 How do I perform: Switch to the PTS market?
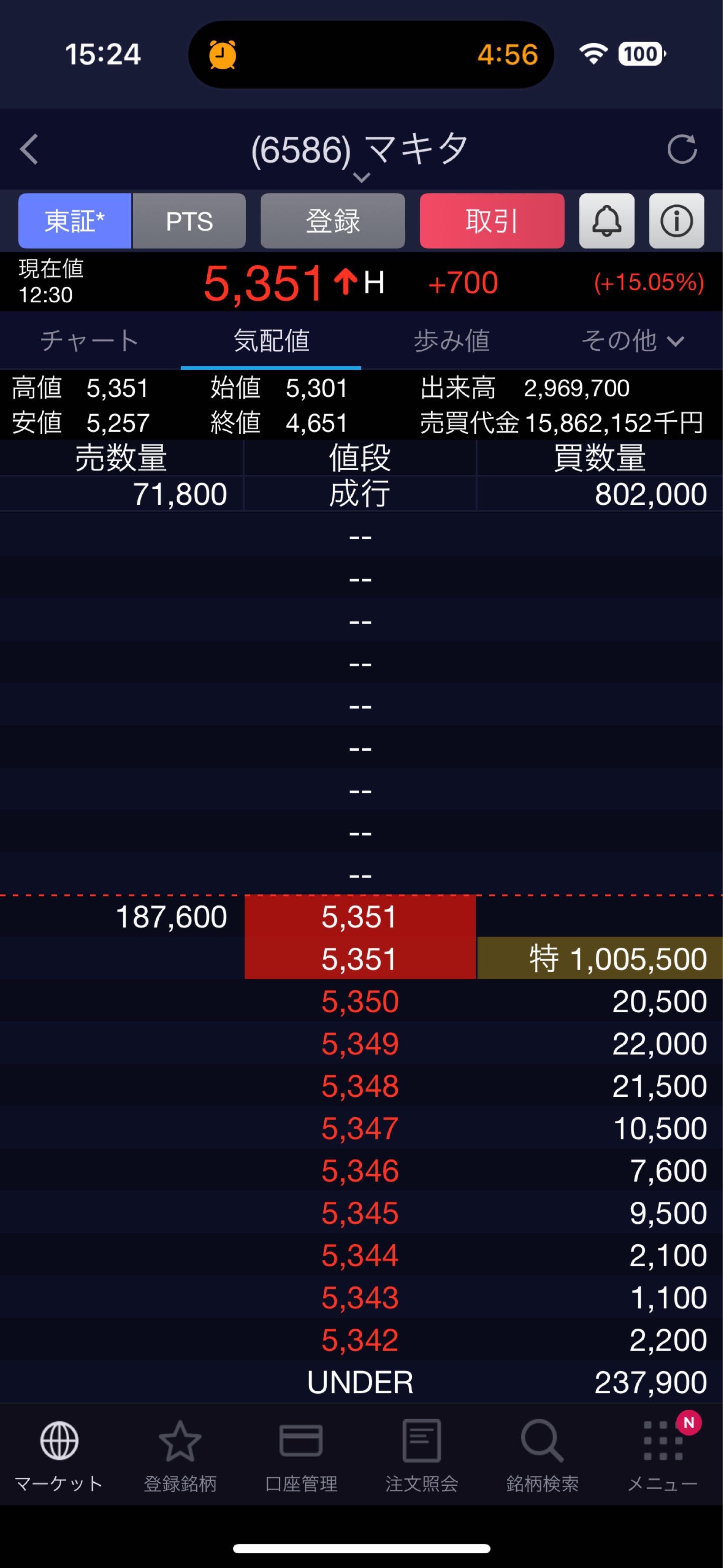(x=189, y=221)
